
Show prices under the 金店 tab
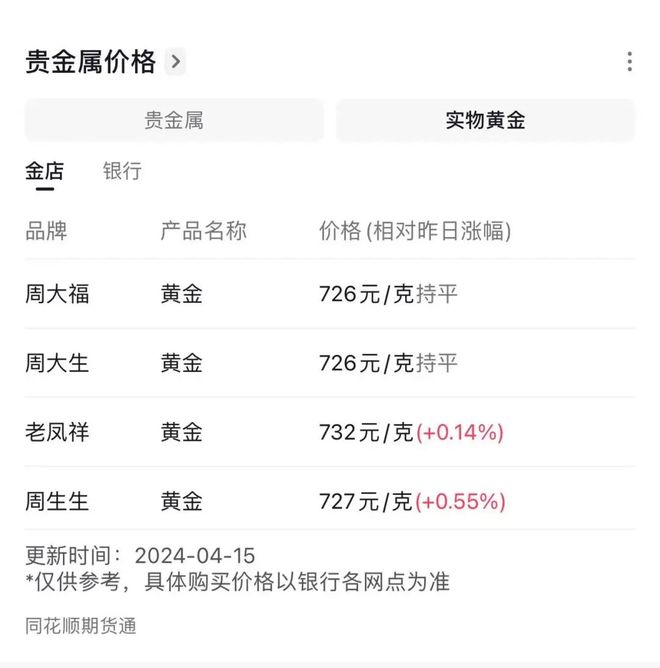point(44,171)
